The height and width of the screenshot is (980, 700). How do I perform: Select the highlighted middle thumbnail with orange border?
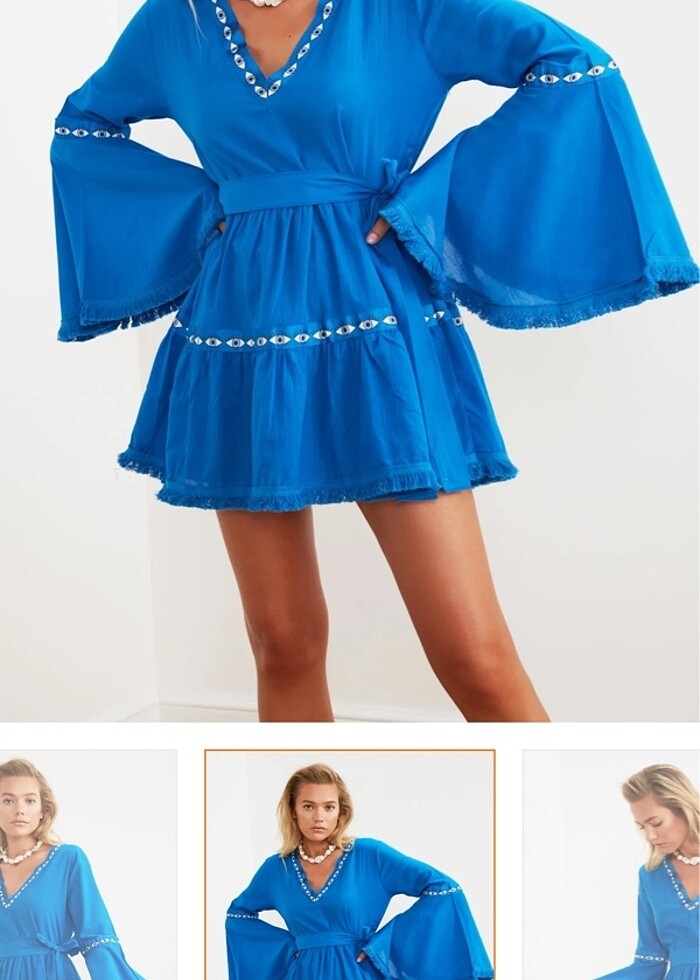pyautogui.click(x=350, y=865)
